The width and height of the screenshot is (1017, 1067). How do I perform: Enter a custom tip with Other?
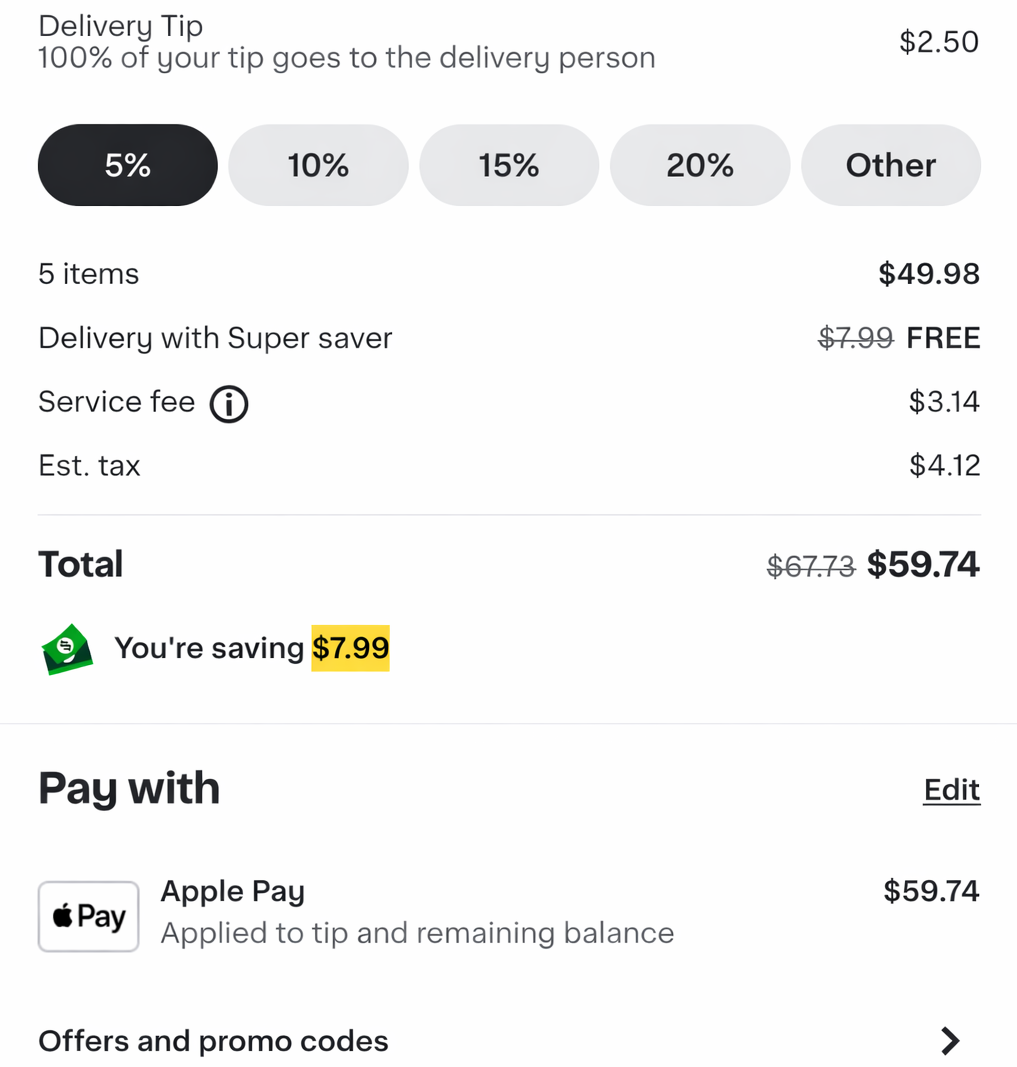pyautogui.click(x=890, y=165)
